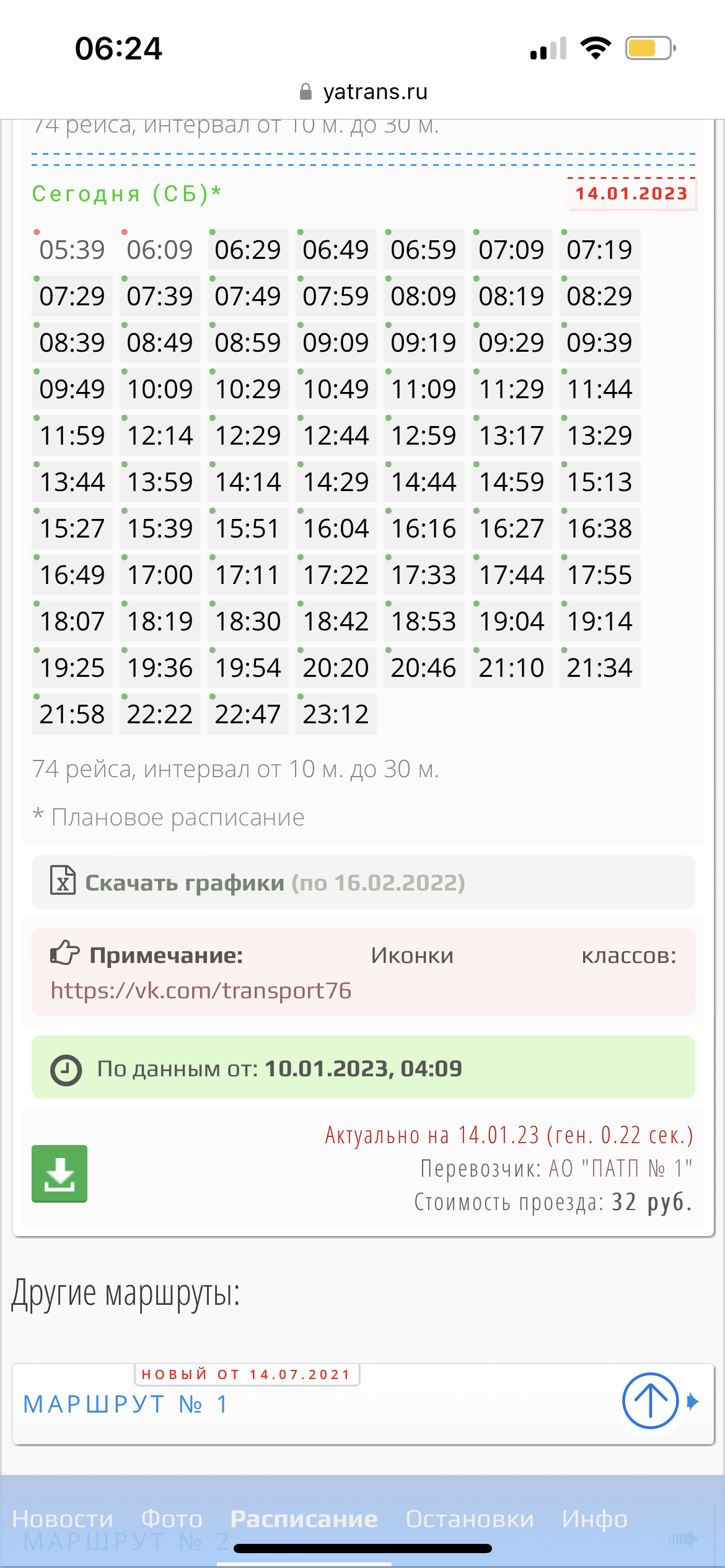Viewport: 725px width, 1568px height.
Task: Open Маршрут № 1
Action: point(126,1405)
